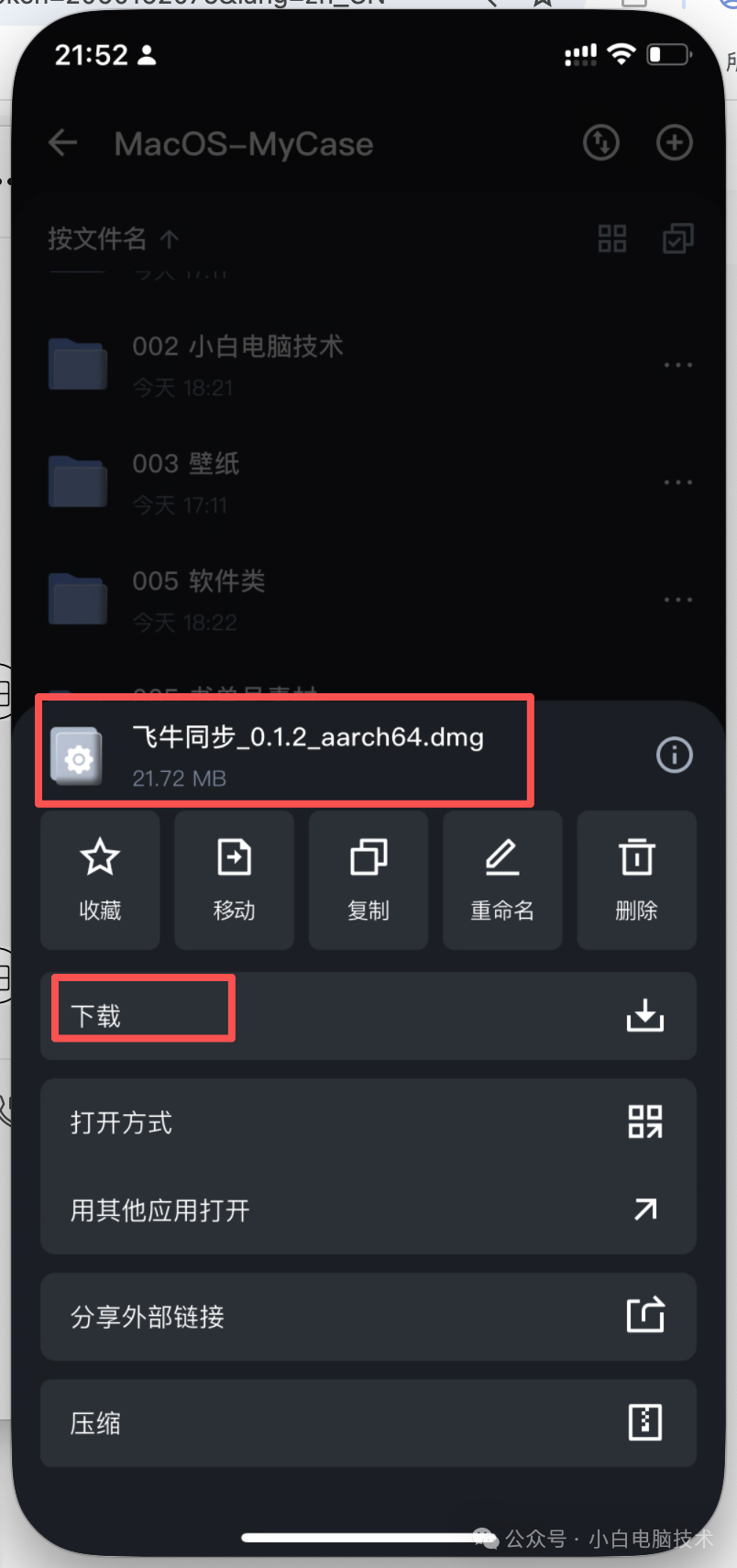Open with another app 用其他应用打开
Viewport: 737px width, 1568px height.
coord(368,1210)
